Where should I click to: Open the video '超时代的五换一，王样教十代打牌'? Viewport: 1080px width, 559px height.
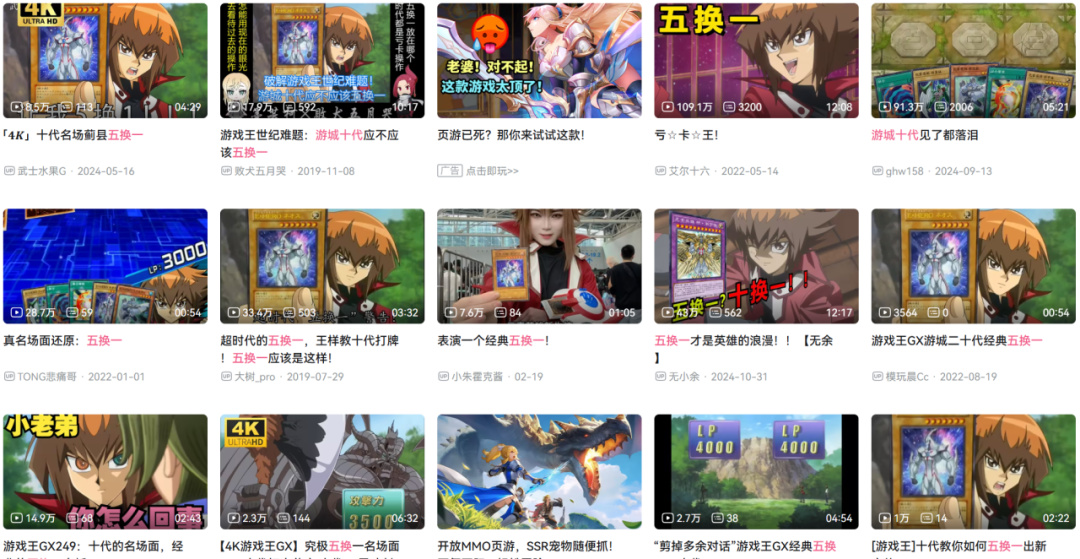309,341
